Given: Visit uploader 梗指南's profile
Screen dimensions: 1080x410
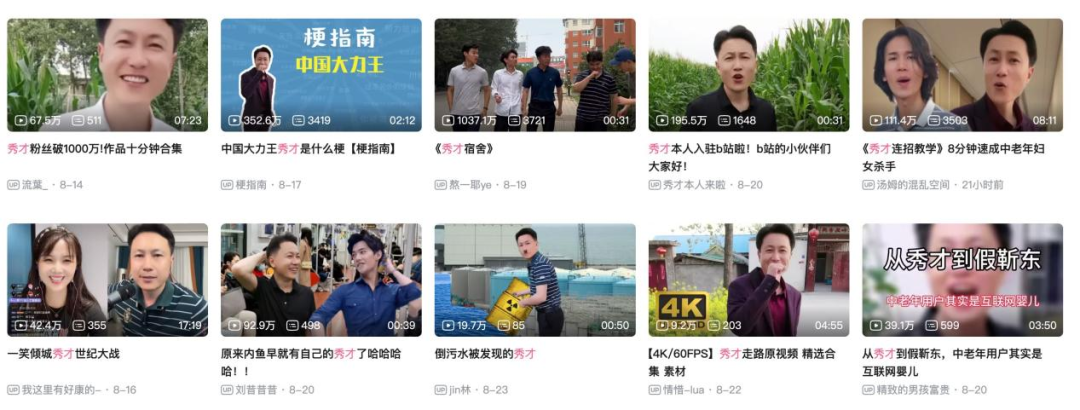Looking at the screenshot, I should 249,185.
